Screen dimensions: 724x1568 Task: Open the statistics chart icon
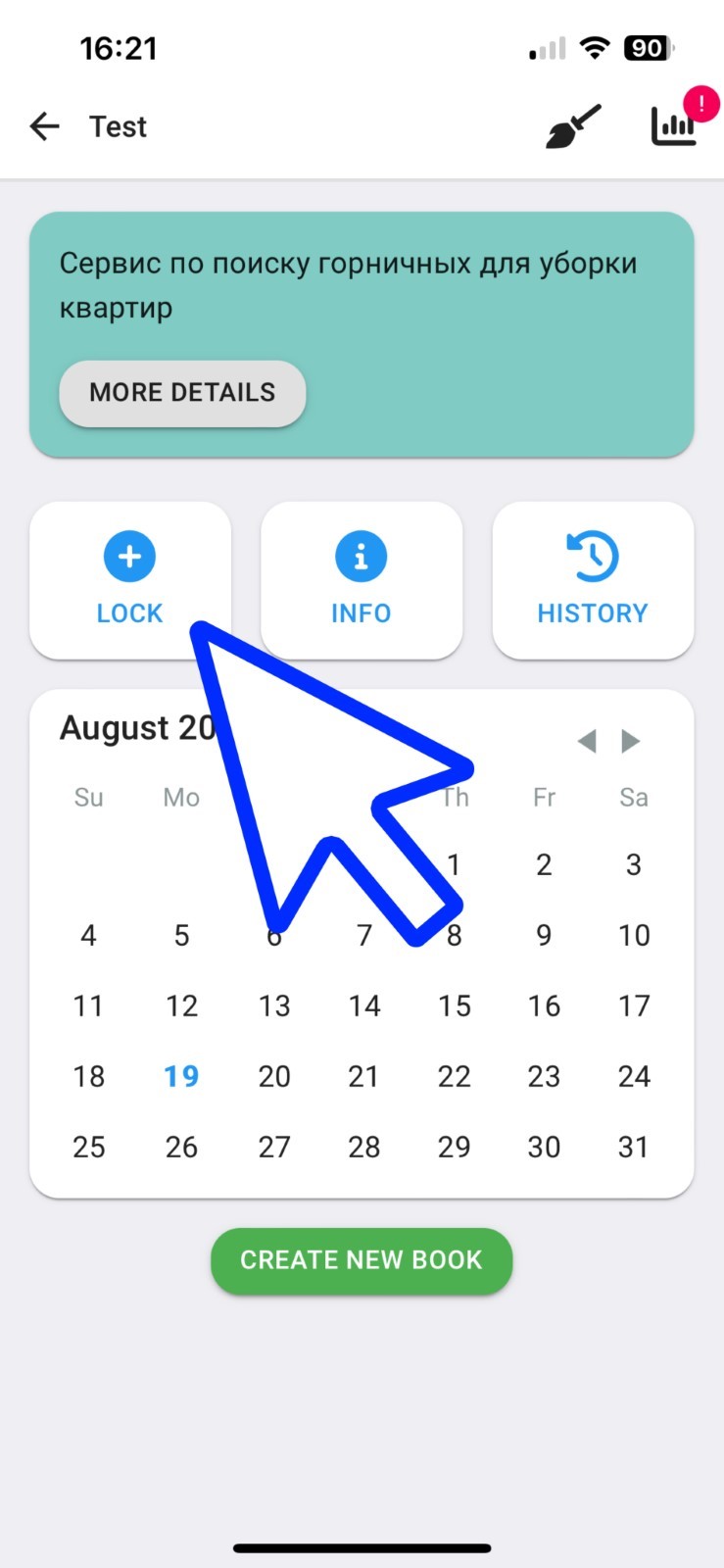(674, 126)
